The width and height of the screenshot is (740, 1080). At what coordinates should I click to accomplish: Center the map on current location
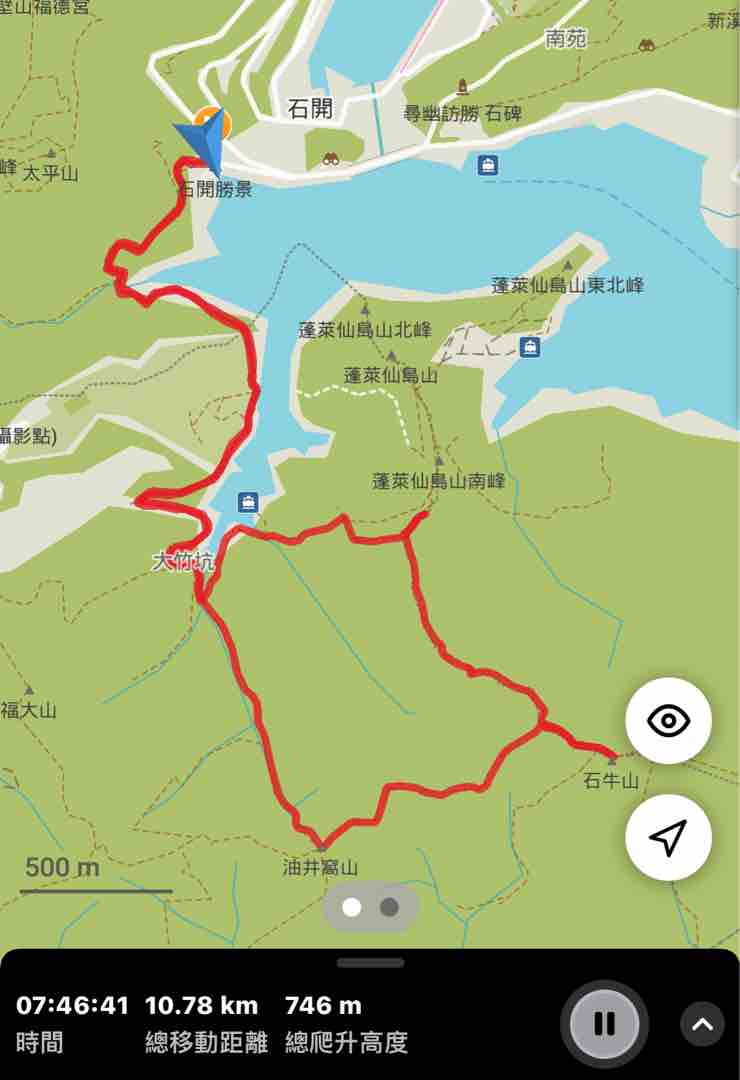[668, 838]
